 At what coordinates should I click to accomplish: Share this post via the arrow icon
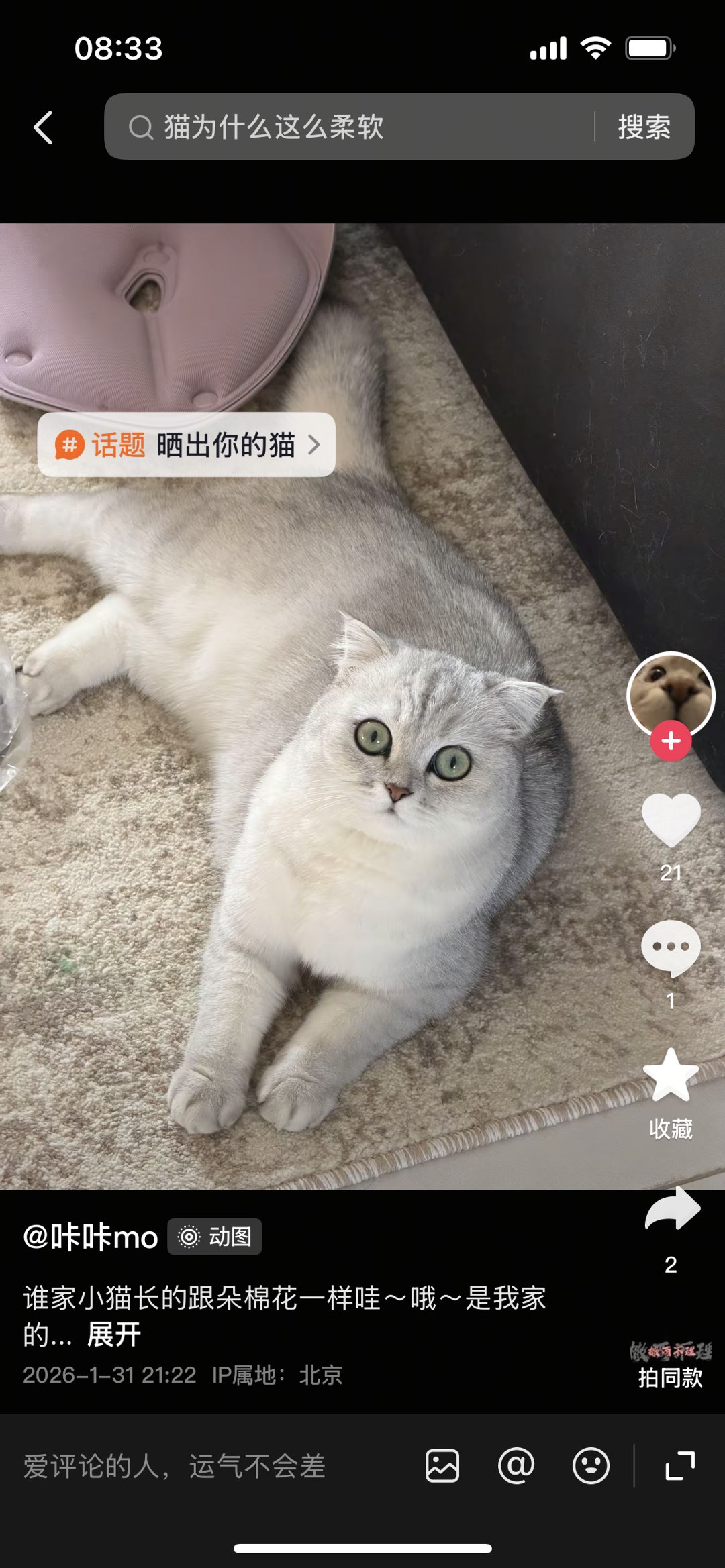[x=672, y=1208]
